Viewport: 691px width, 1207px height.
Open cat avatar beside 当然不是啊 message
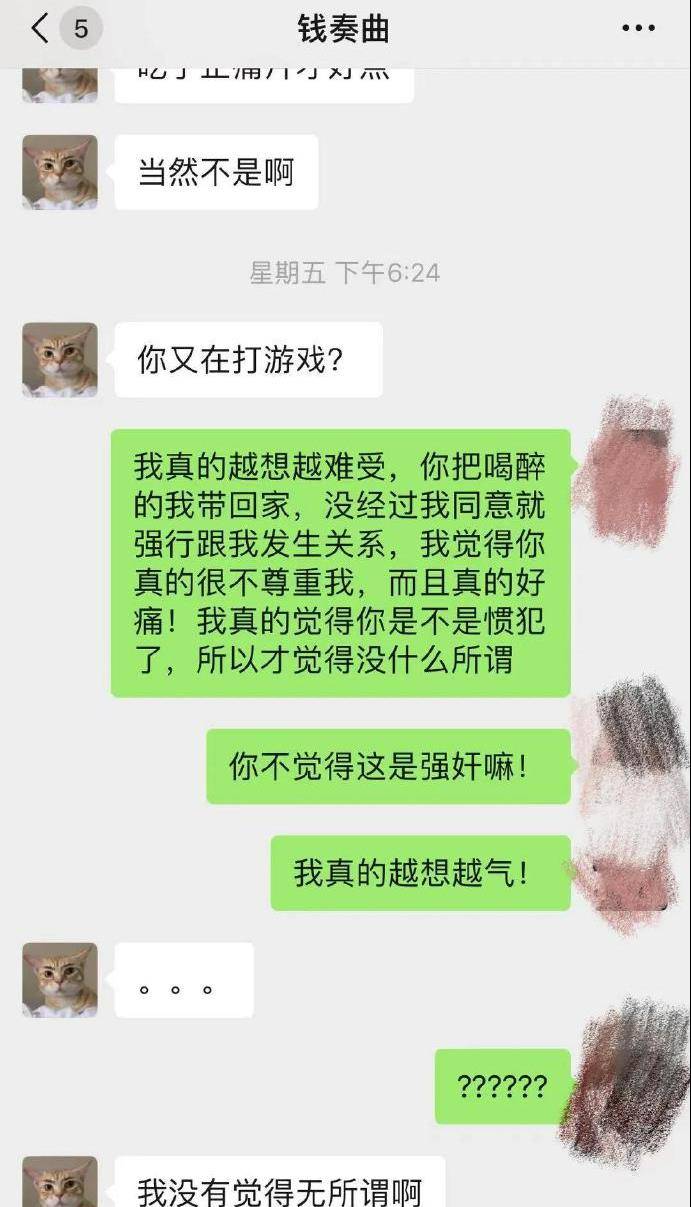(x=60, y=172)
